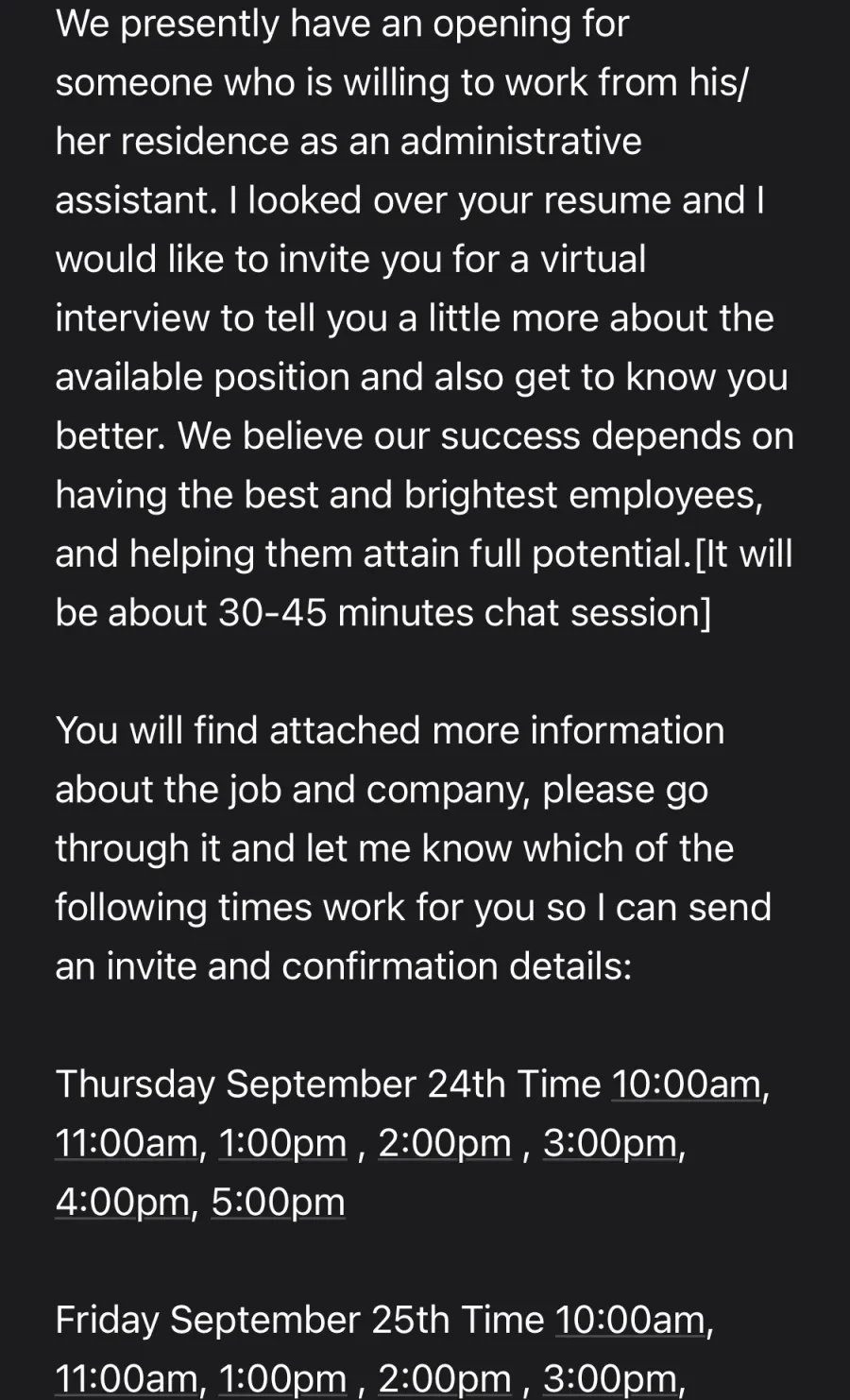Tap Thursday's 3:00pm time link
The width and height of the screenshot is (850, 1400).
[610, 1143]
